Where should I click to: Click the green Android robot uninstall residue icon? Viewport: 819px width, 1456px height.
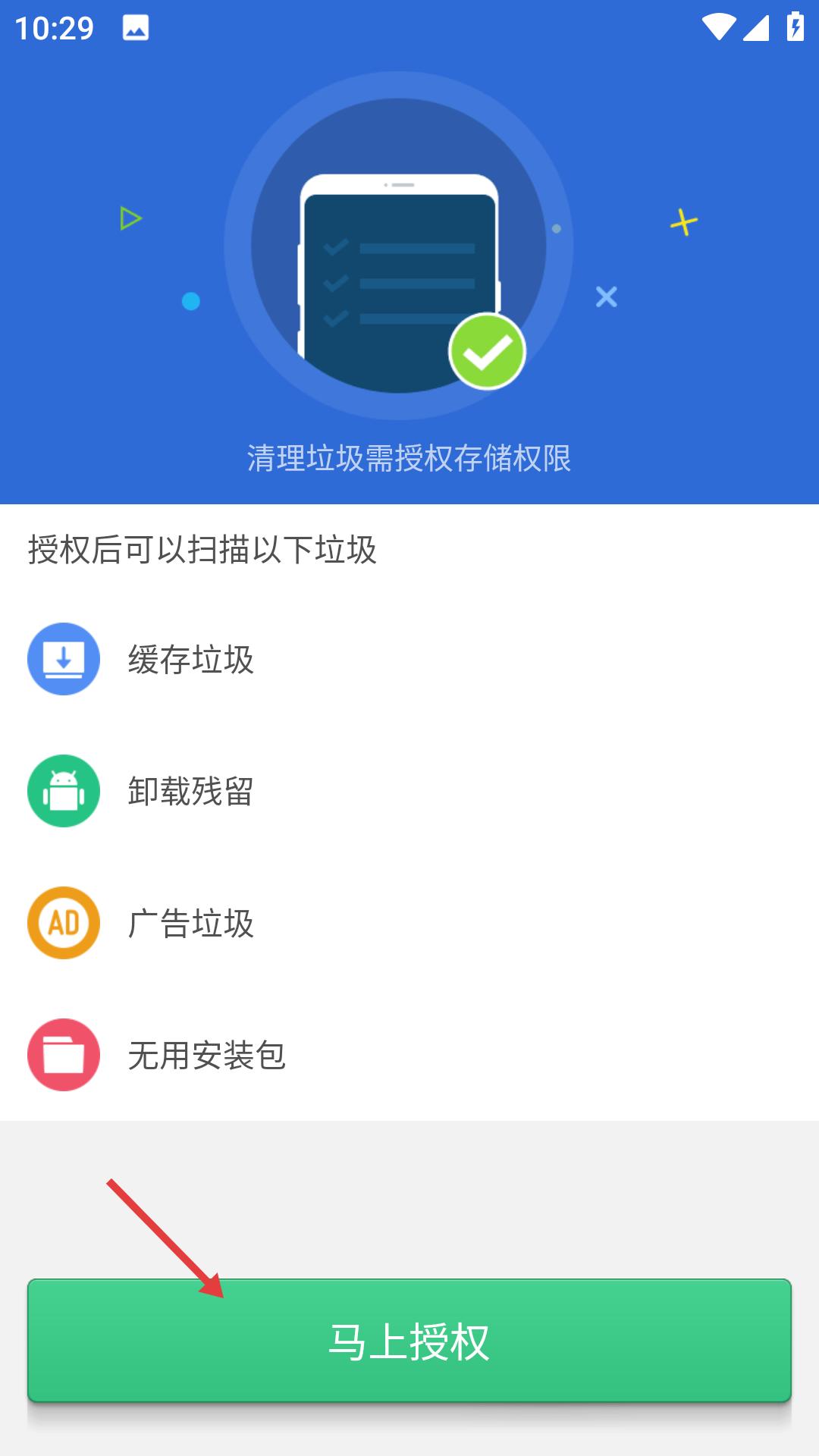click(64, 792)
